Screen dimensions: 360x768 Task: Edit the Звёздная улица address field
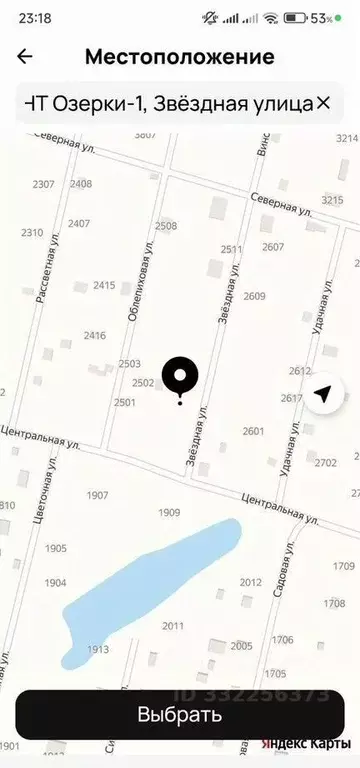[x=169, y=103]
